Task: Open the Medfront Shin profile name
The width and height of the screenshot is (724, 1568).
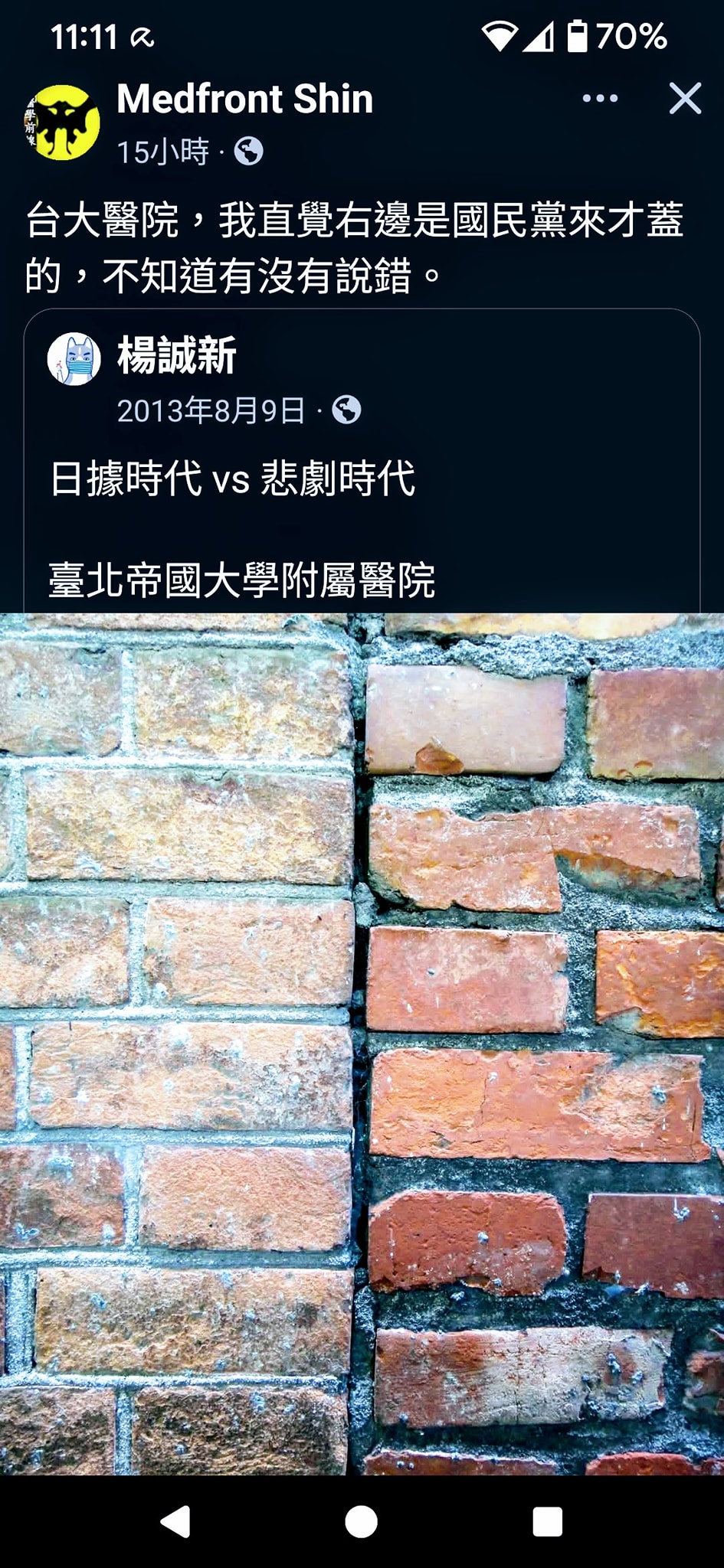Action: (x=244, y=99)
